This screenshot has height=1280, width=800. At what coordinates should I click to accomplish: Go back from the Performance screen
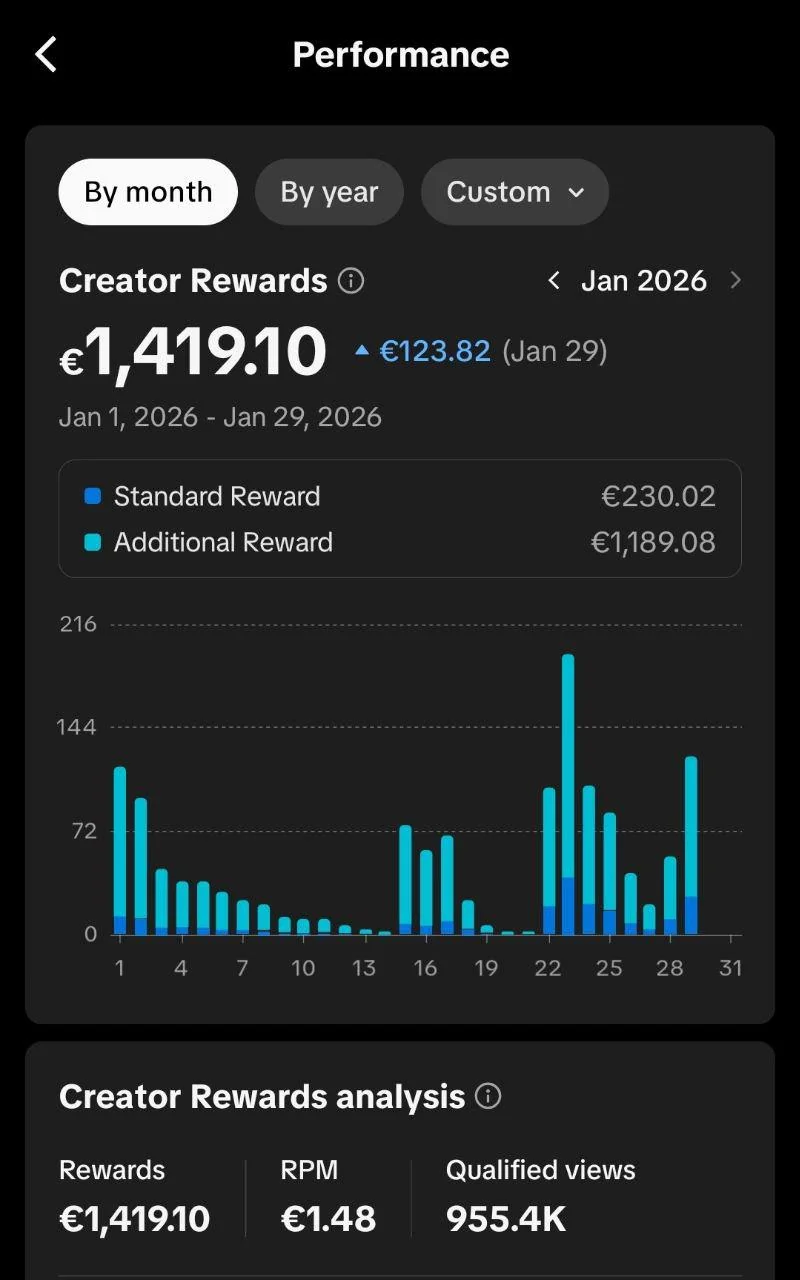point(47,54)
